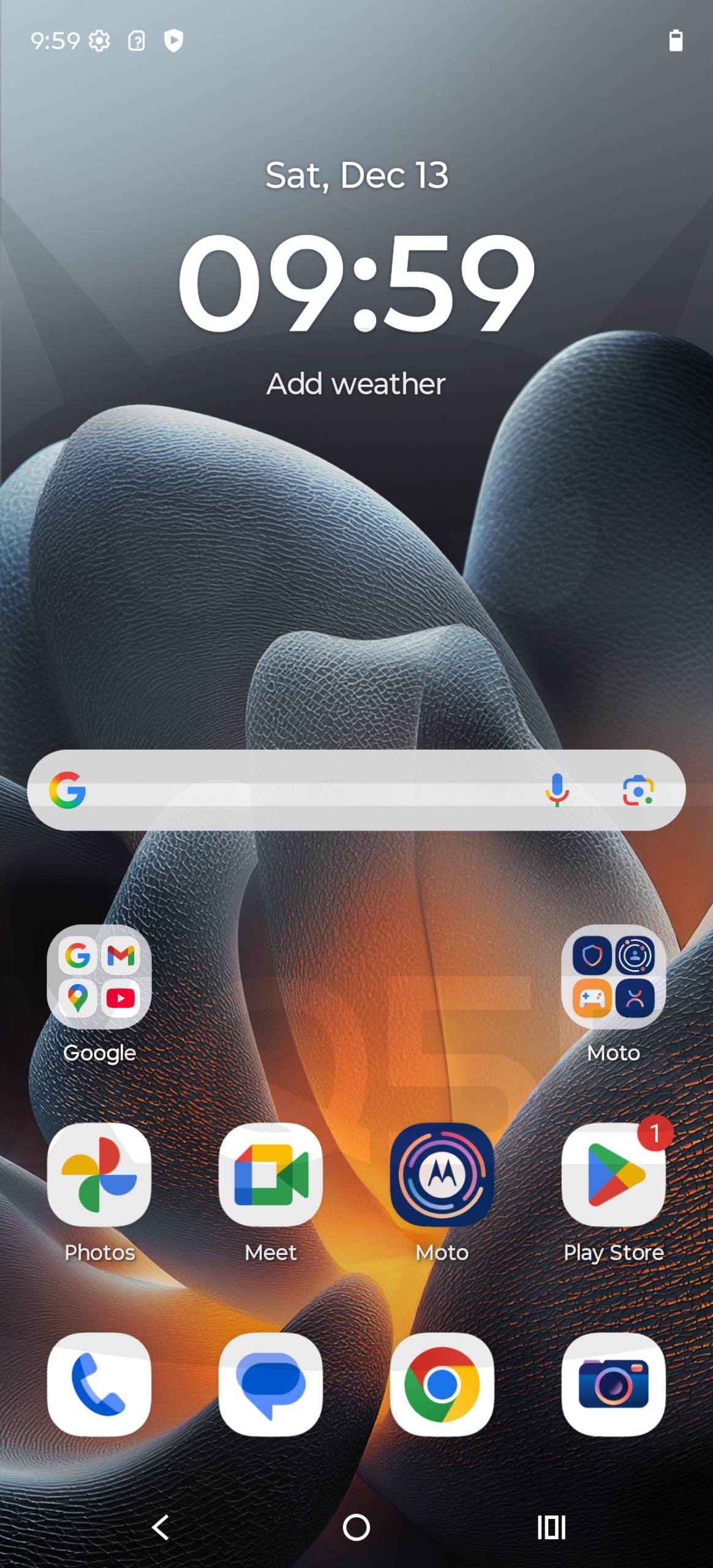Tap the Sat, Dec 13 date
Image resolution: width=713 pixels, height=1568 pixels.
(x=356, y=175)
